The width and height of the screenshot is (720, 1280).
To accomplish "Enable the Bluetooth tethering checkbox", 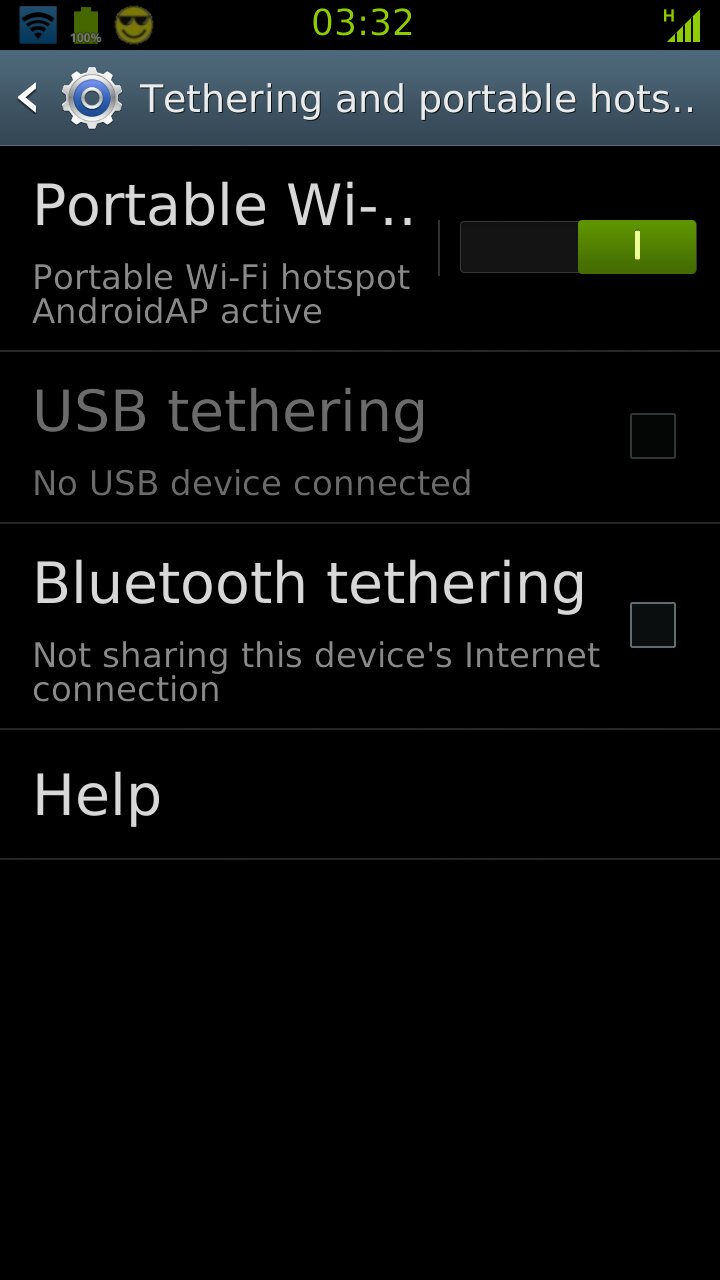I will pyautogui.click(x=652, y=625).
